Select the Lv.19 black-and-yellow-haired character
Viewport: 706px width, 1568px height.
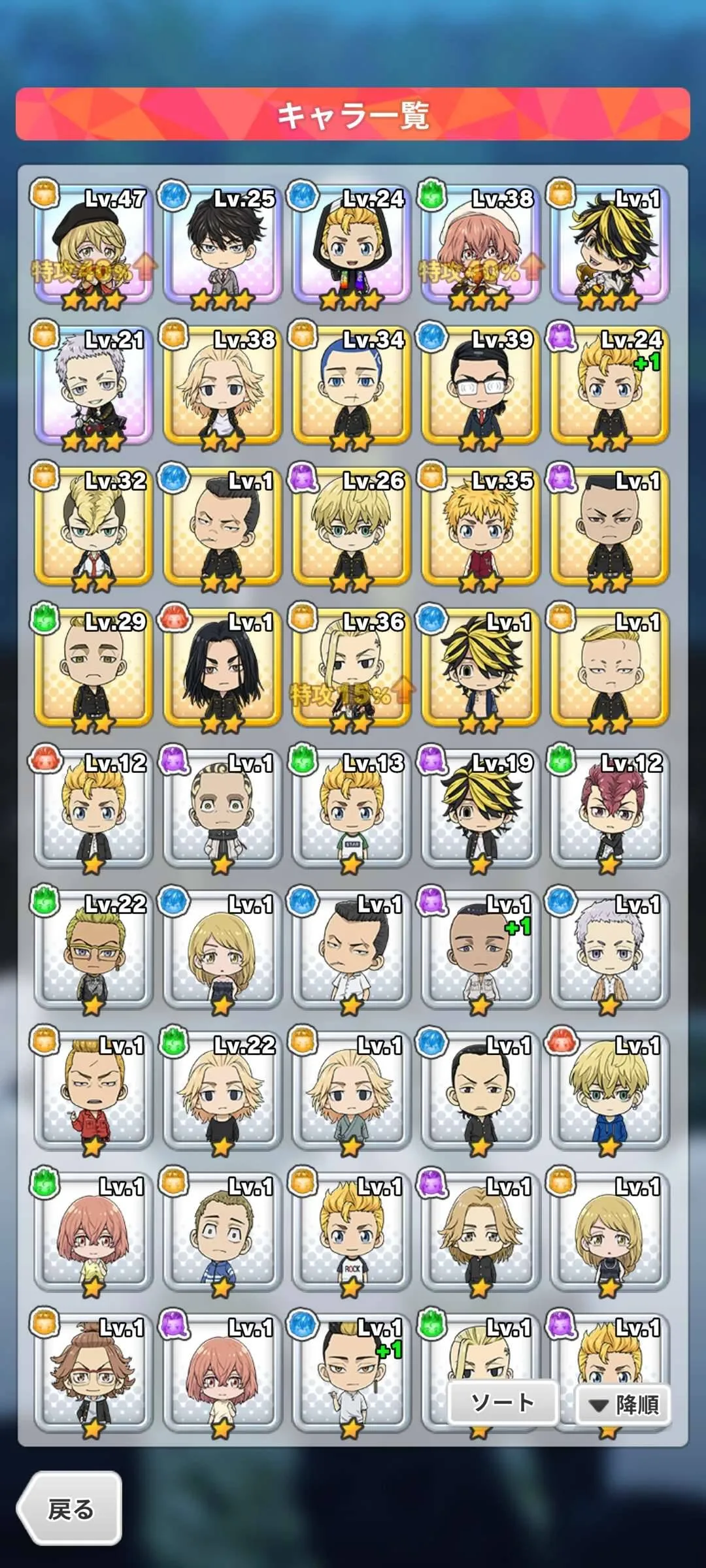point(480,809)
